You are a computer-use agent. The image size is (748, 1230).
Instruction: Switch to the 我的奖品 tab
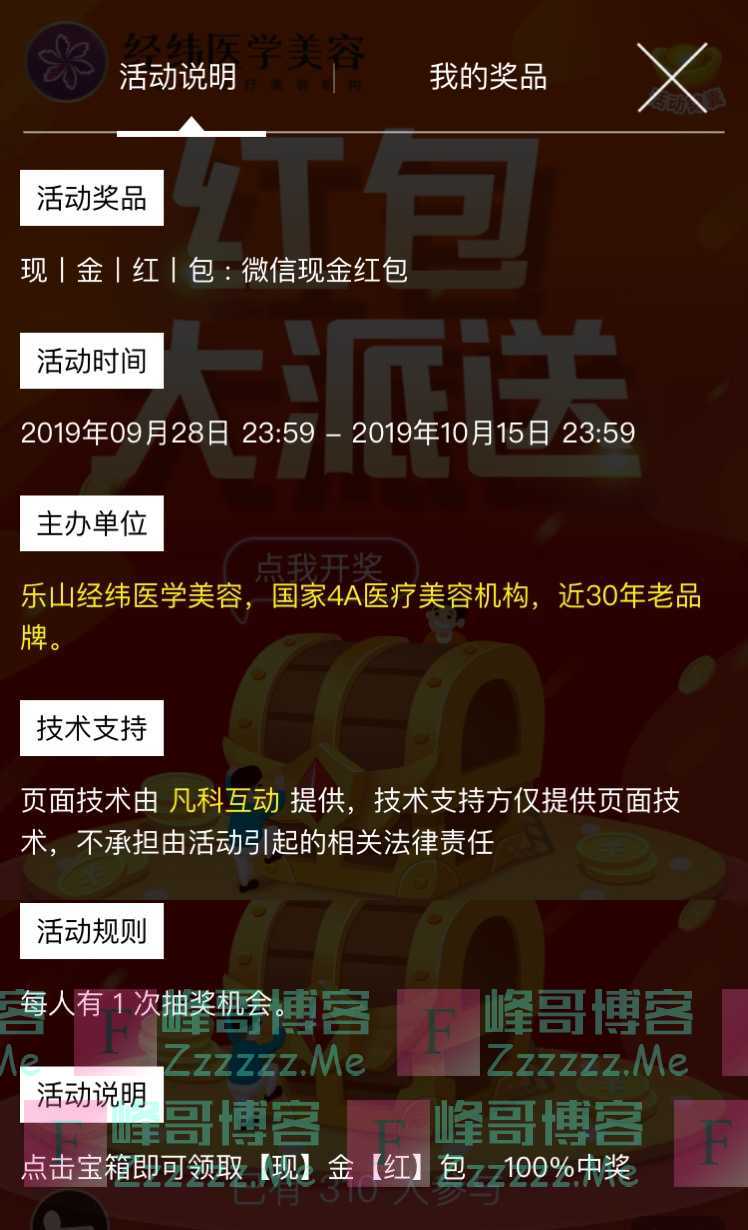click(x=488, y=77)
